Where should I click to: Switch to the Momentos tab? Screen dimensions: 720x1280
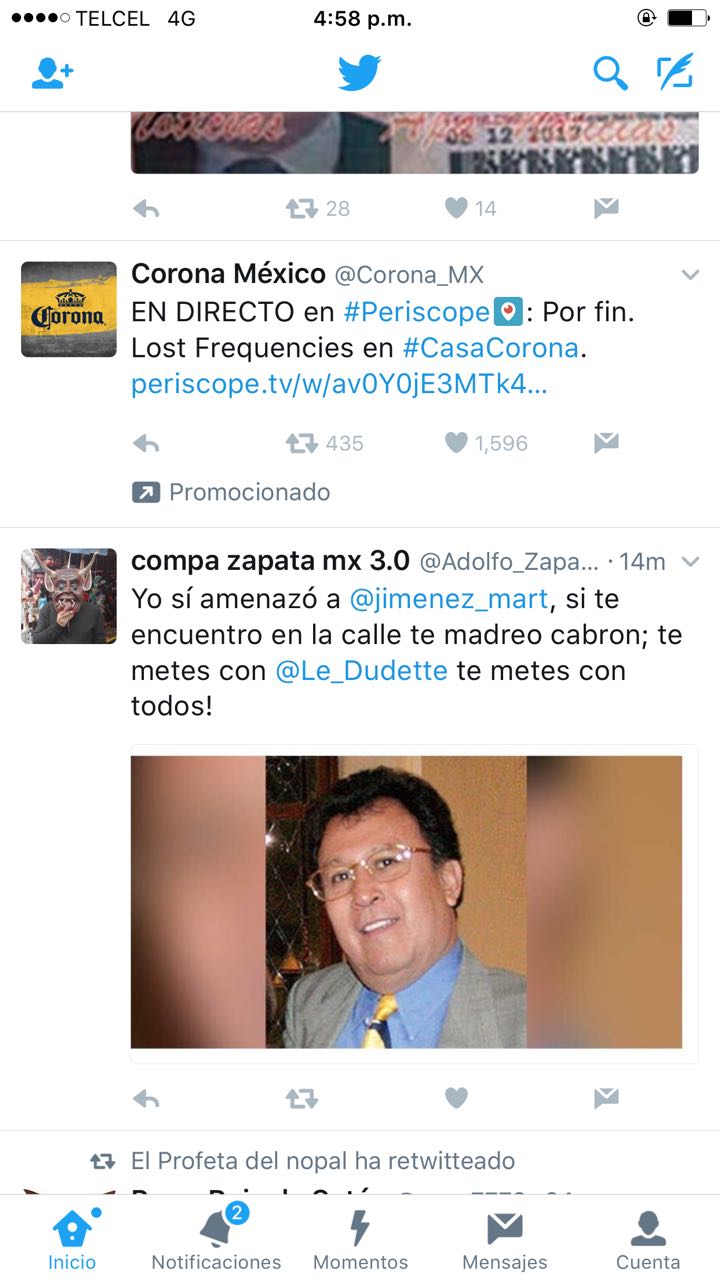click(x=360, y=1238)
